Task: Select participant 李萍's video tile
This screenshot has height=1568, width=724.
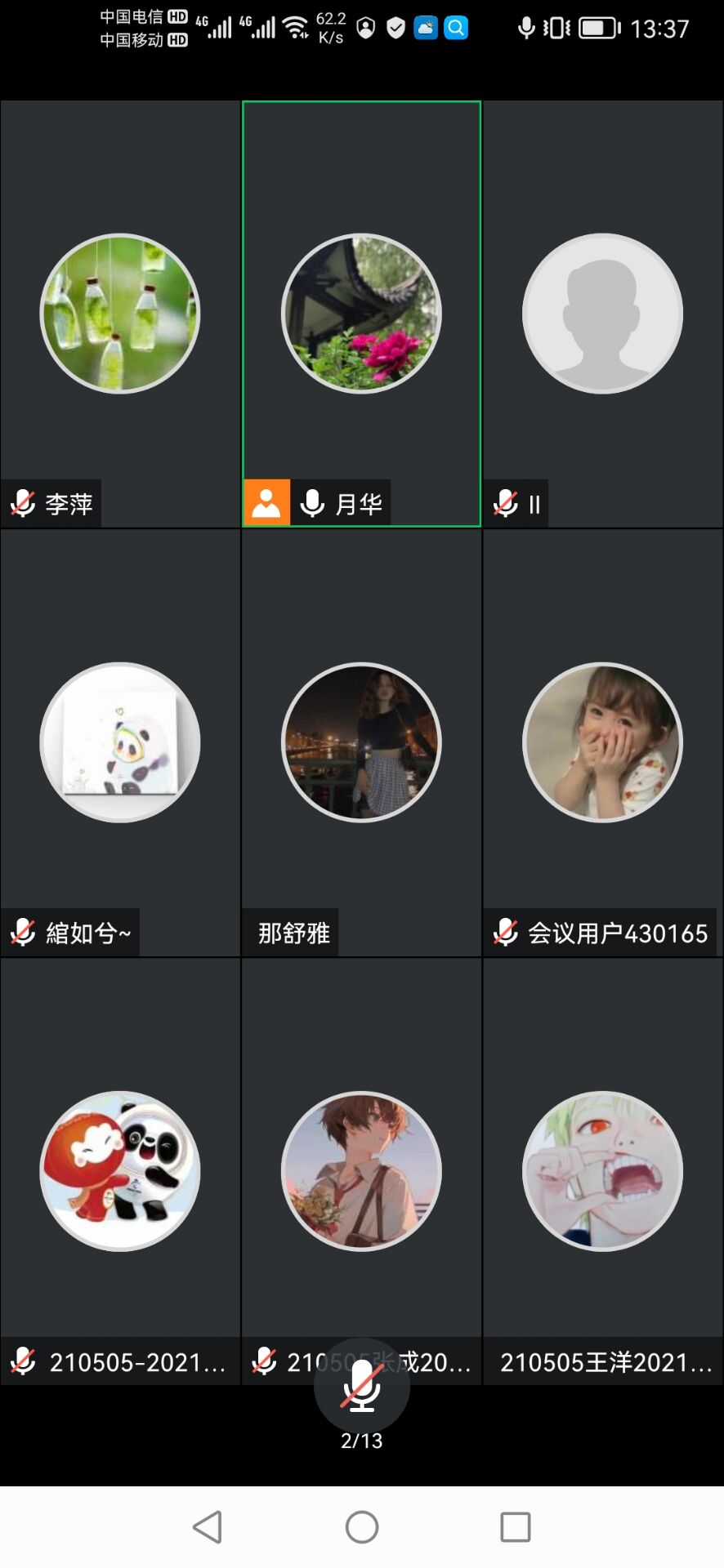Action: pos(120,314)
